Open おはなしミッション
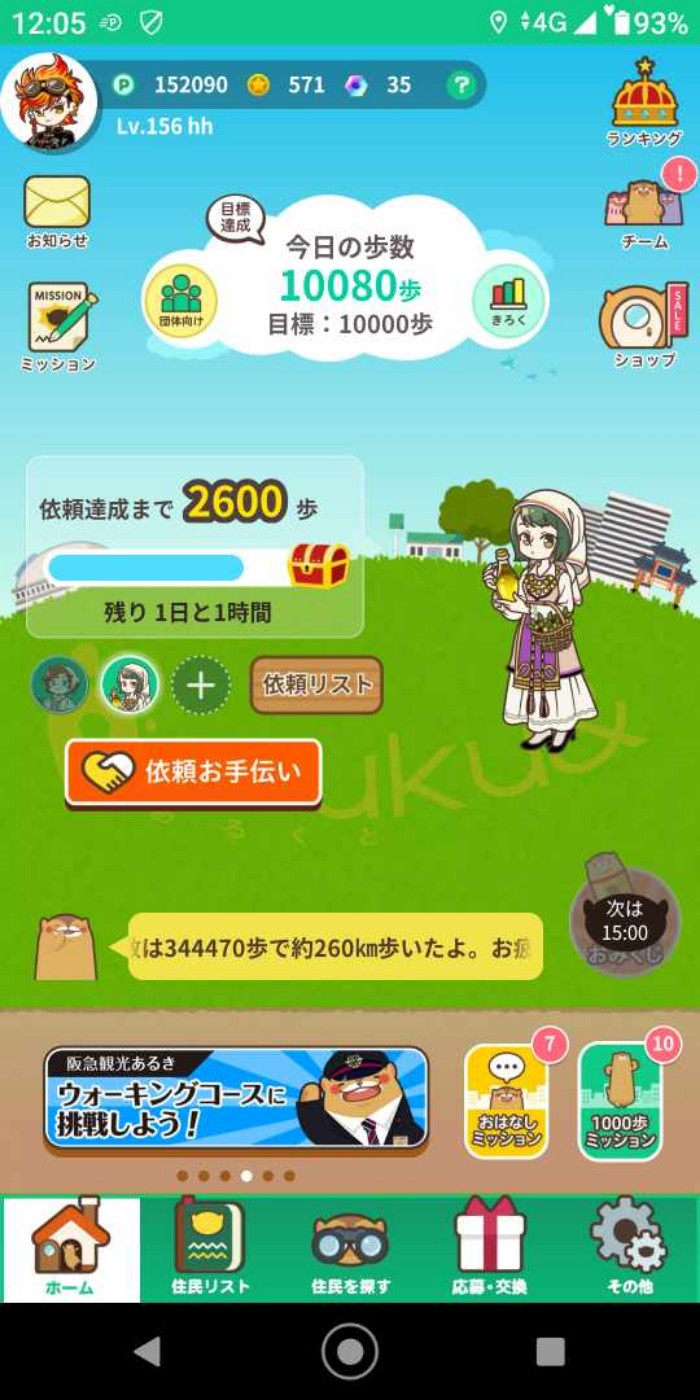Image resolution: width=700 pixels, height=1400 pixels. click(506, 1100)
